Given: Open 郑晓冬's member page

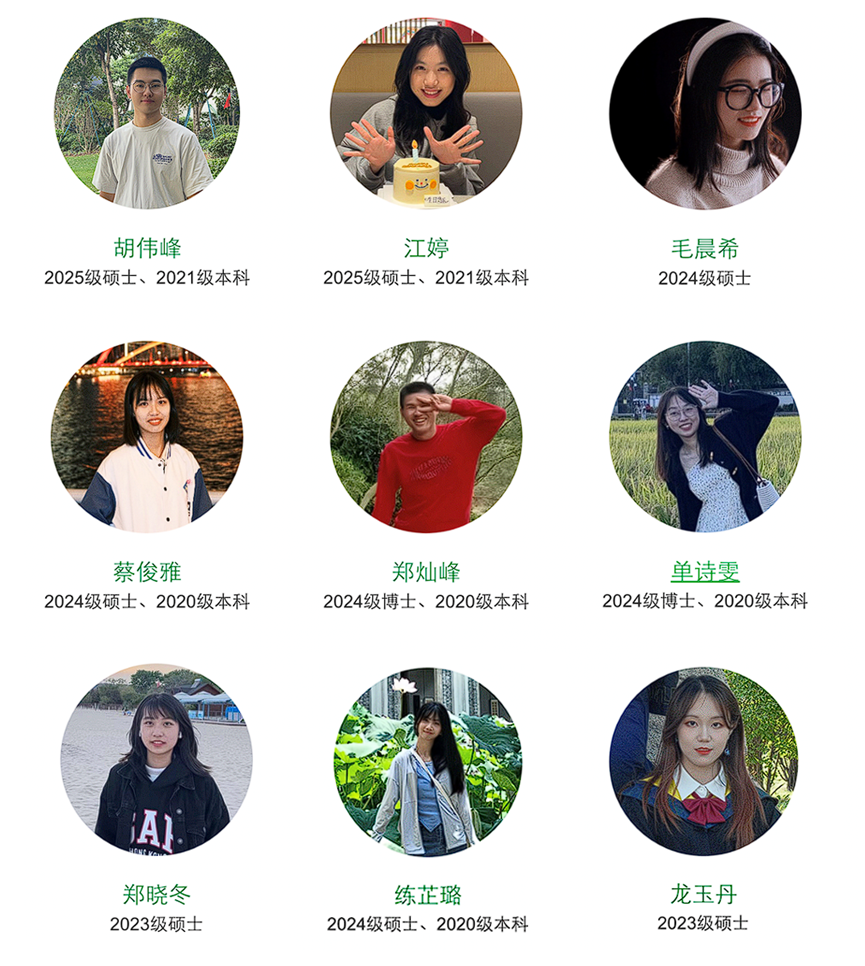Looking at the screenshot, I should pos(156,894).
